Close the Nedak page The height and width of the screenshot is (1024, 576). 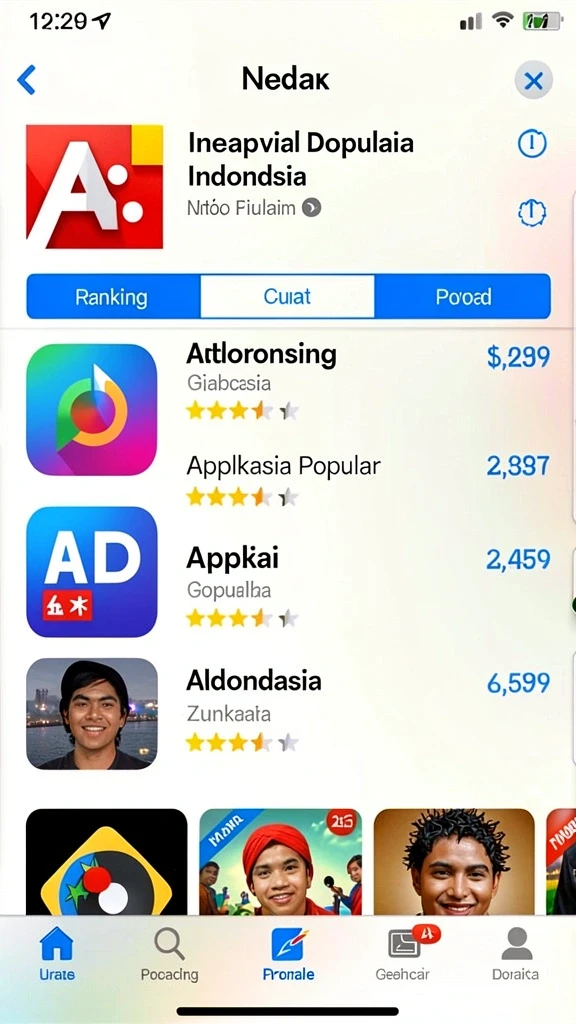(x=534, y=81)
